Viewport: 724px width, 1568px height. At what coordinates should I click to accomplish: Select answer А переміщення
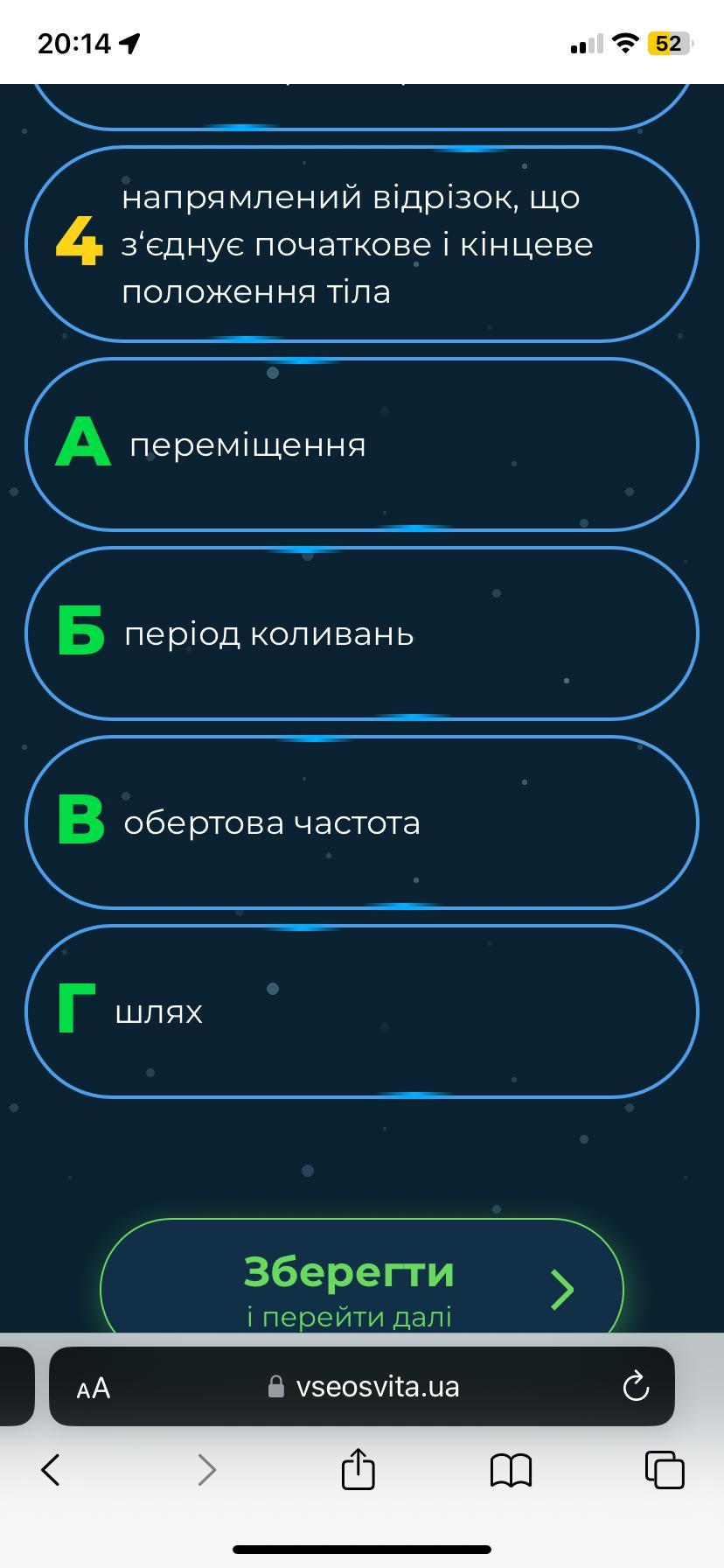[x=361, y=444]
